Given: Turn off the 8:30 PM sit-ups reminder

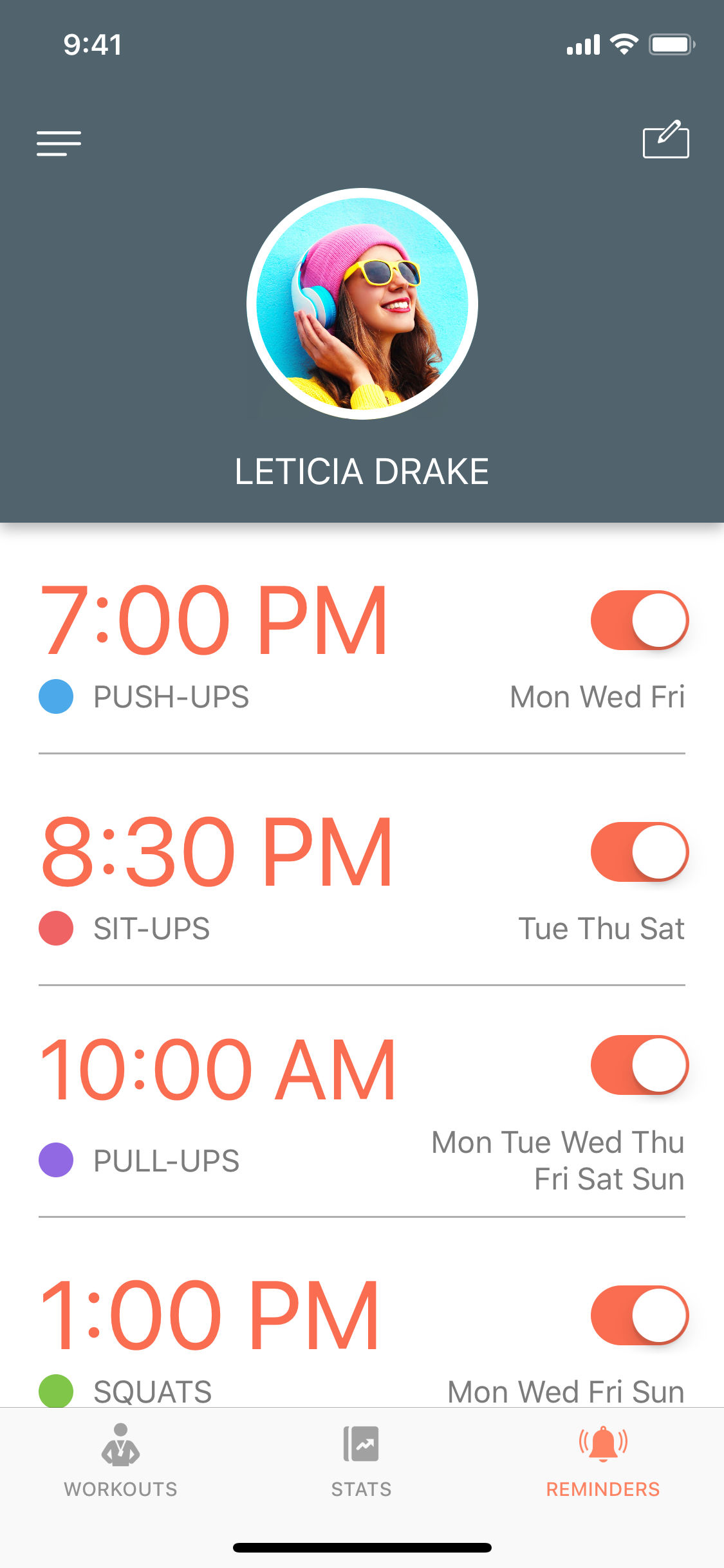Looking at the screenshot, I should (639, 852).
